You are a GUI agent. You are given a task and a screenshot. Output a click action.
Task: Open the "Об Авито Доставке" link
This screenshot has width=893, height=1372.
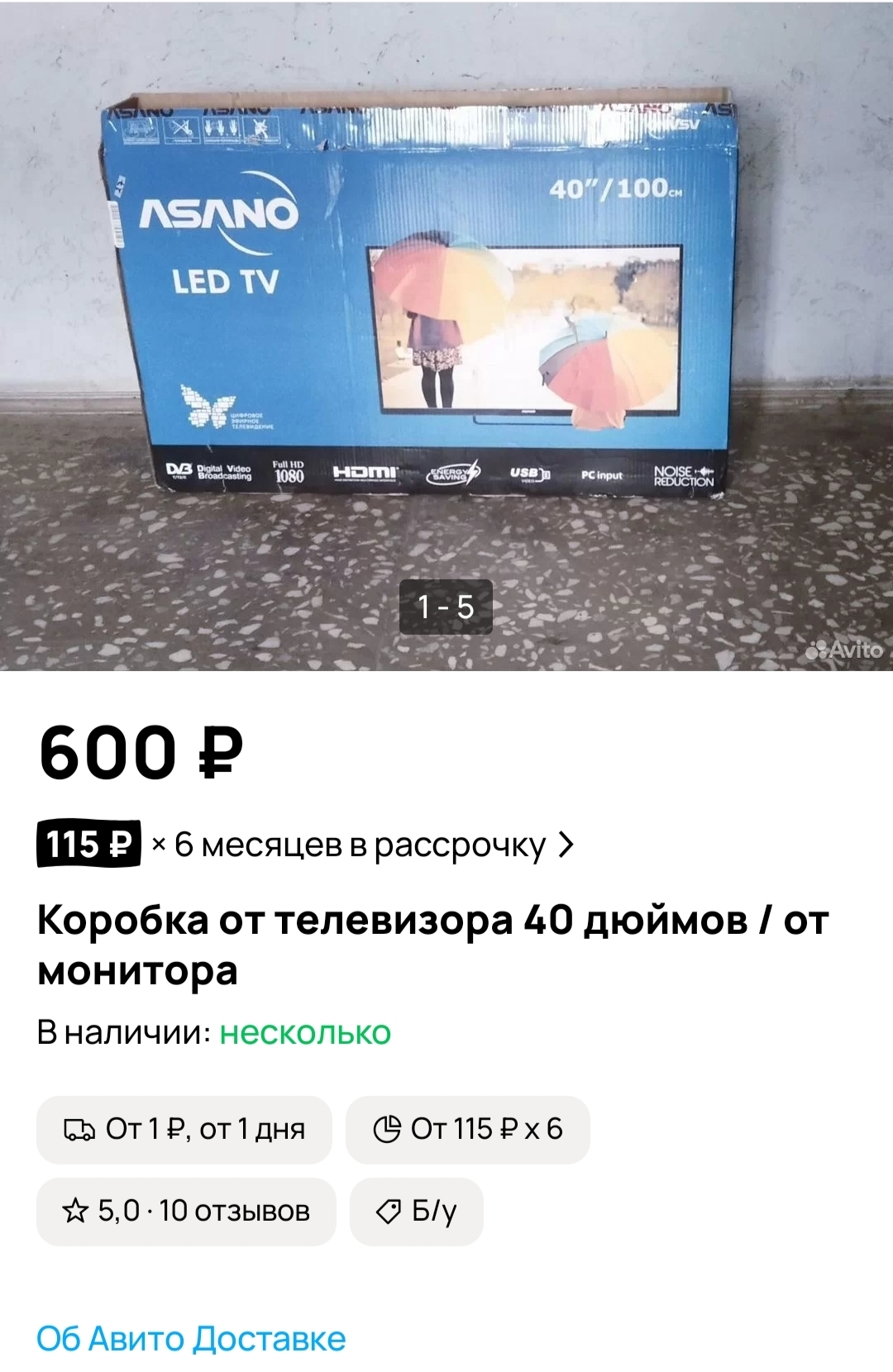191,1338
